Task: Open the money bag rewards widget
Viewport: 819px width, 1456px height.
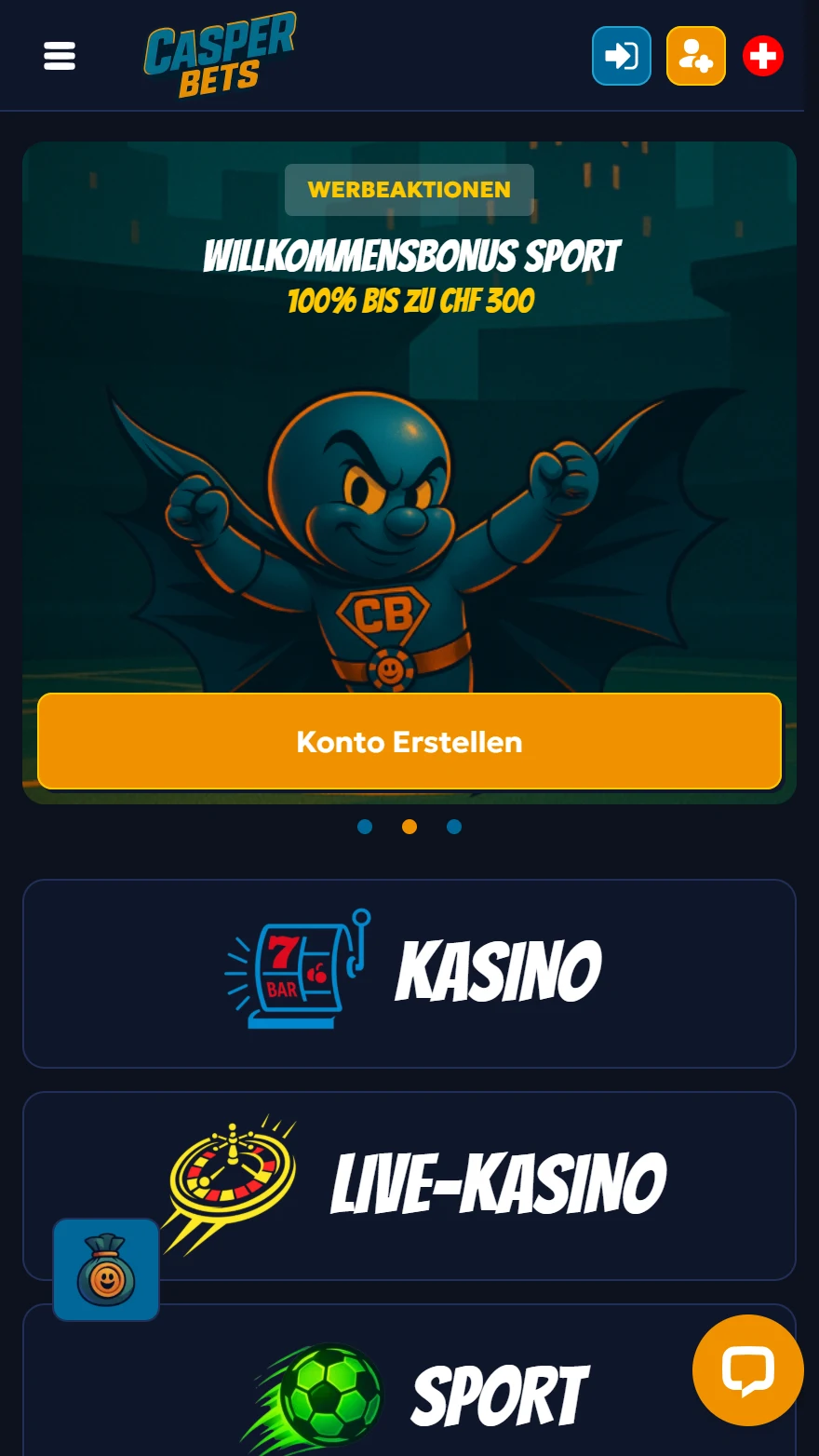Action: pos(106,1270)
